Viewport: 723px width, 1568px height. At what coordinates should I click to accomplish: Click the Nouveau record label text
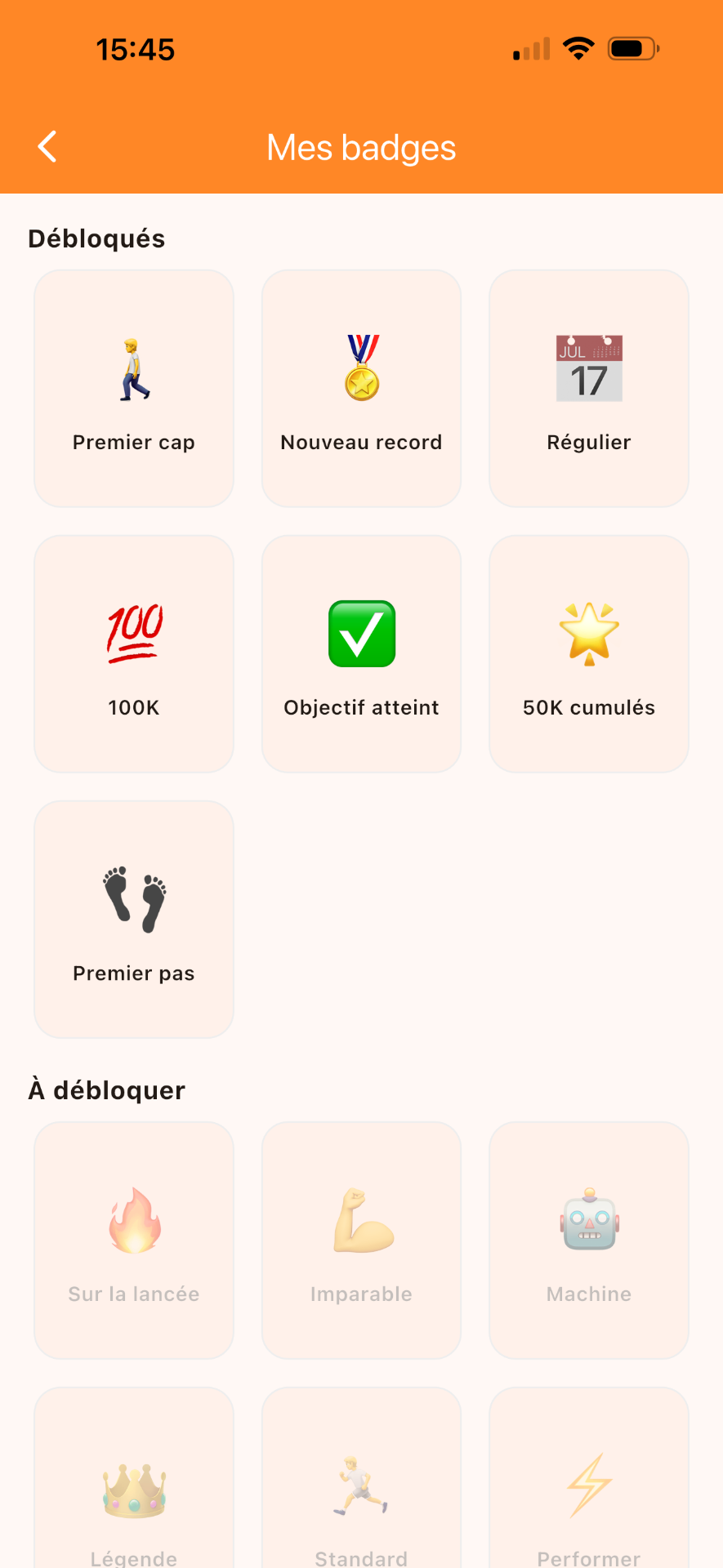click(361, 442)
